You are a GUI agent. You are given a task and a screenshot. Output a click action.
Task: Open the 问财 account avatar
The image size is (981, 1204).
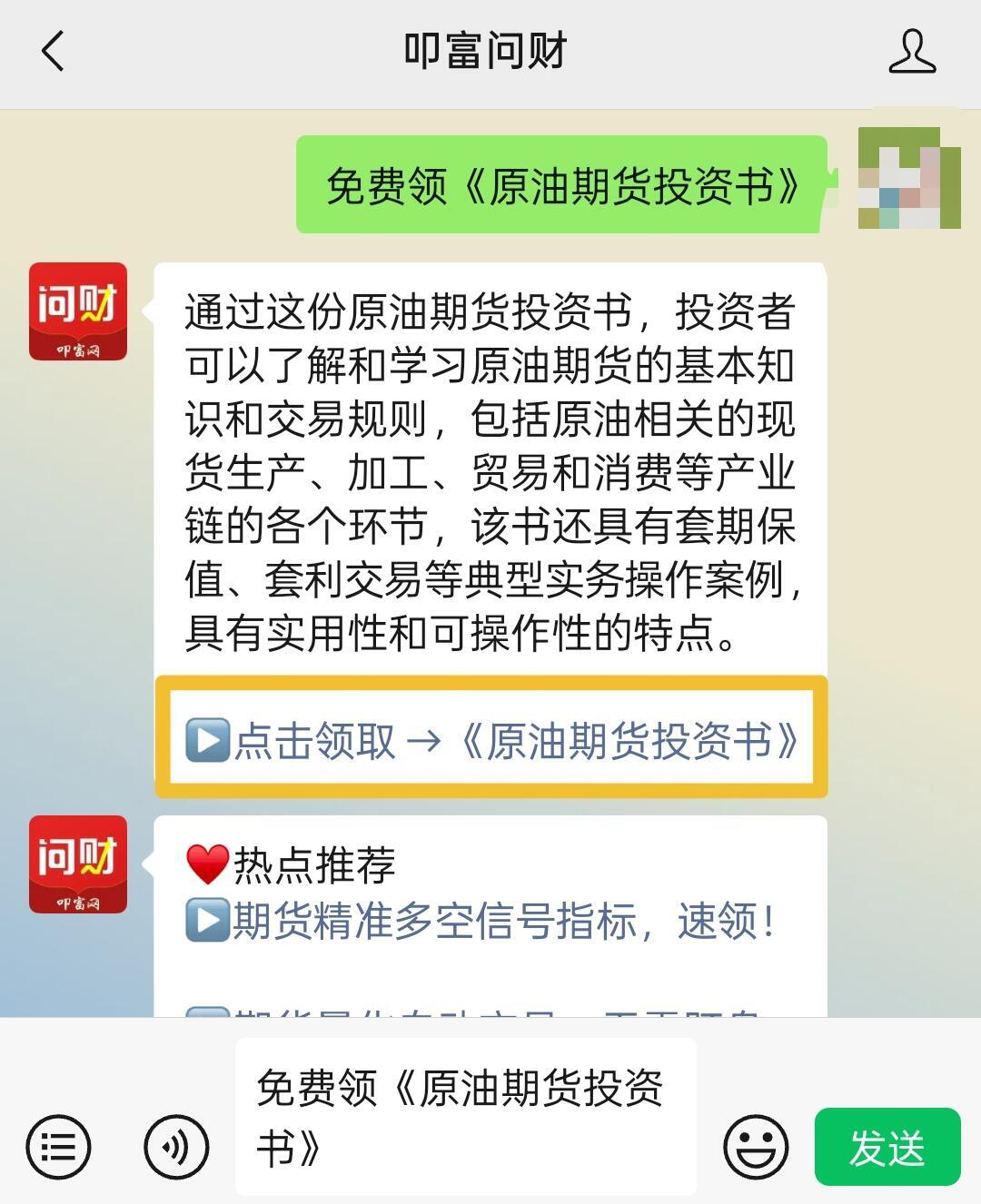click(78, 311)
